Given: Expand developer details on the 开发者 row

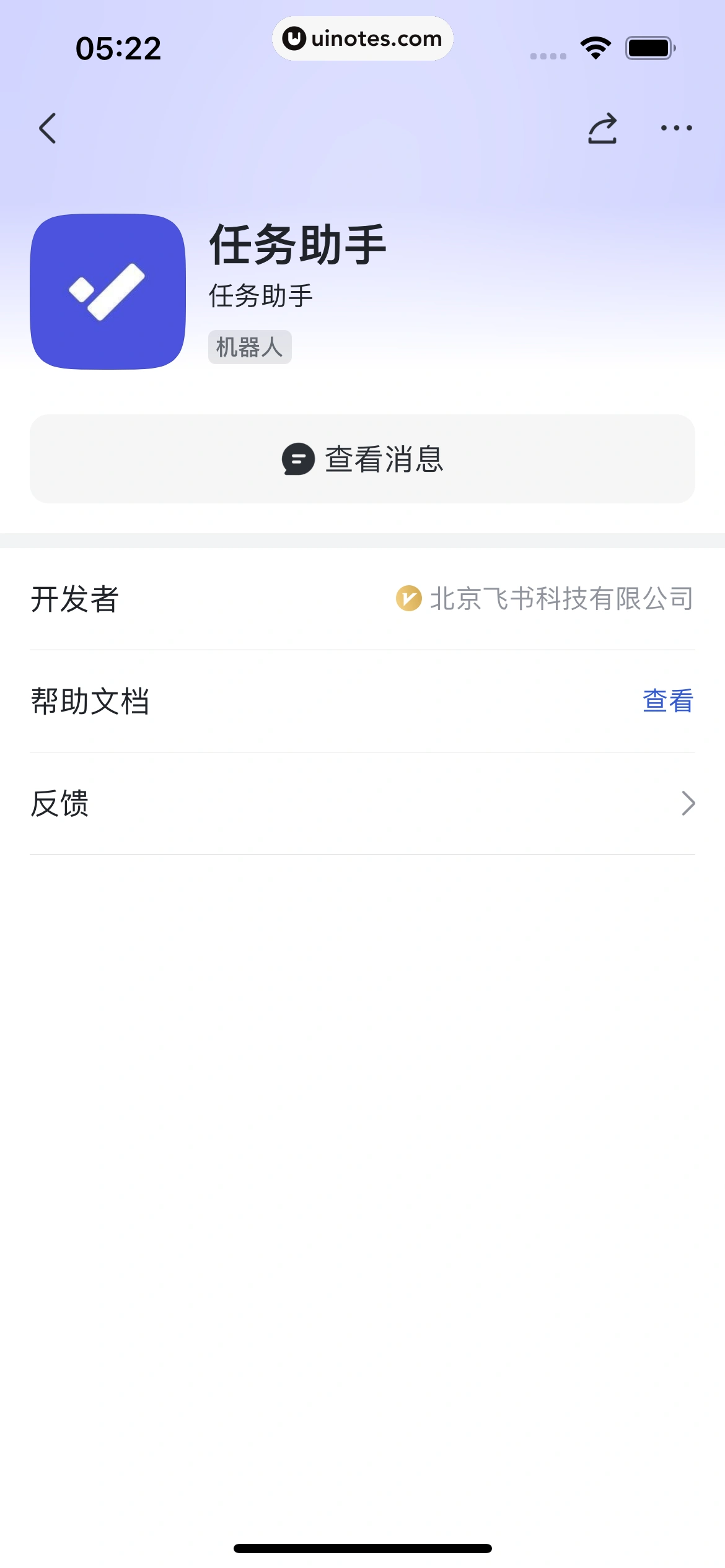Looking at the screenshot, I should (362, 599).
